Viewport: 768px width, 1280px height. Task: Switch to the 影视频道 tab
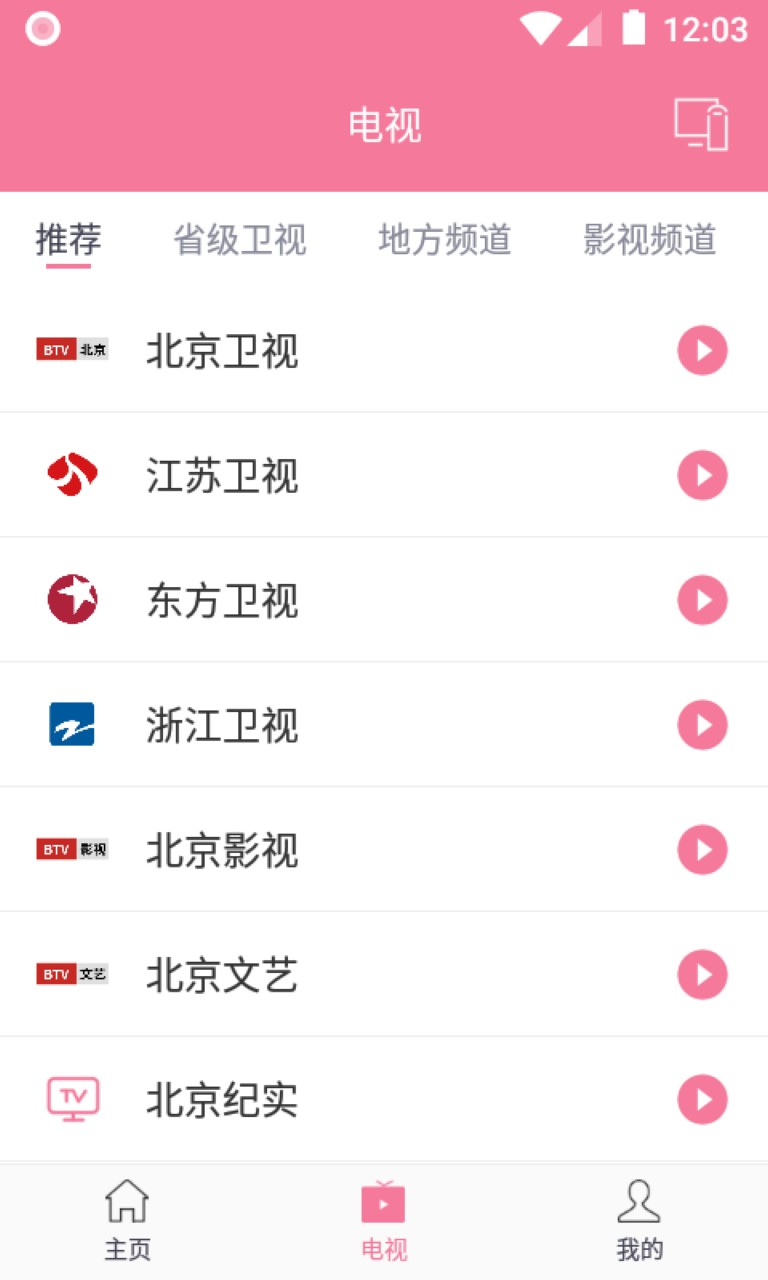[x=650, y=240]
